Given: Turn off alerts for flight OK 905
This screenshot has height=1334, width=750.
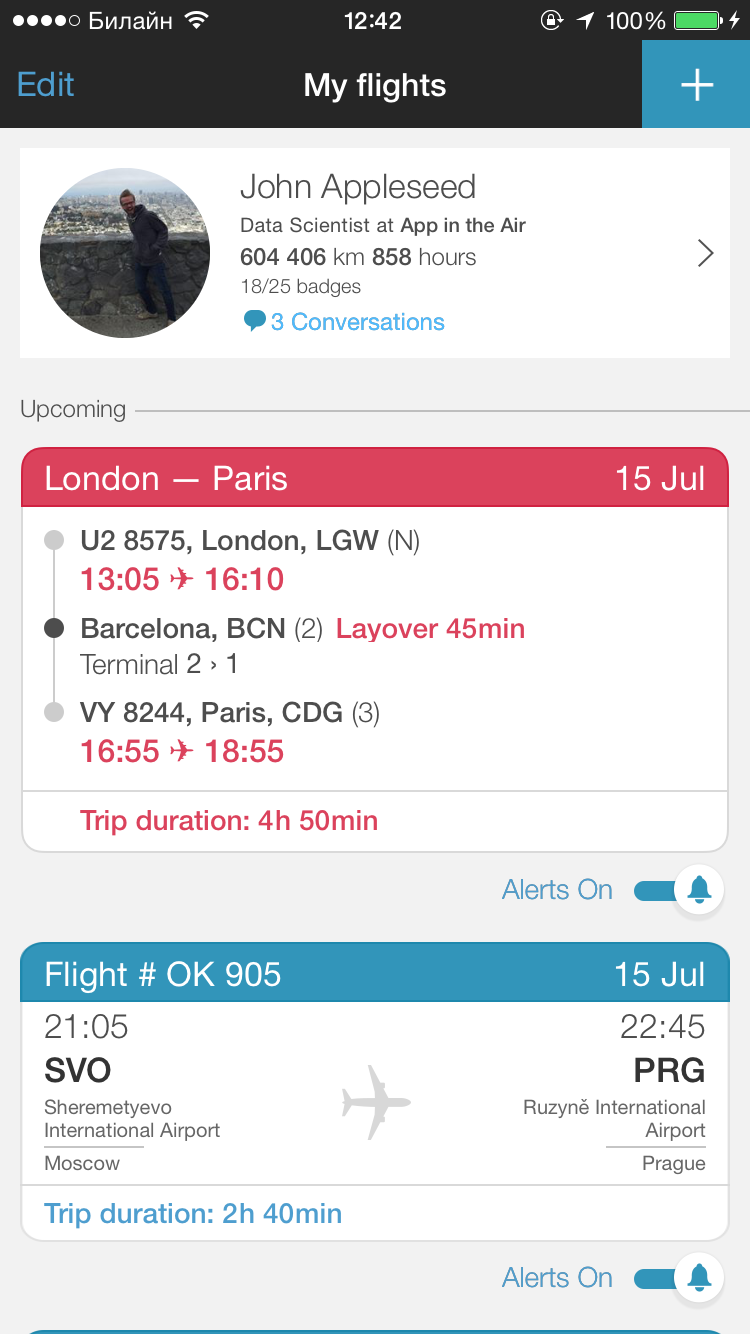Looking at the screenshot, I should click(x=668, y=1277).
